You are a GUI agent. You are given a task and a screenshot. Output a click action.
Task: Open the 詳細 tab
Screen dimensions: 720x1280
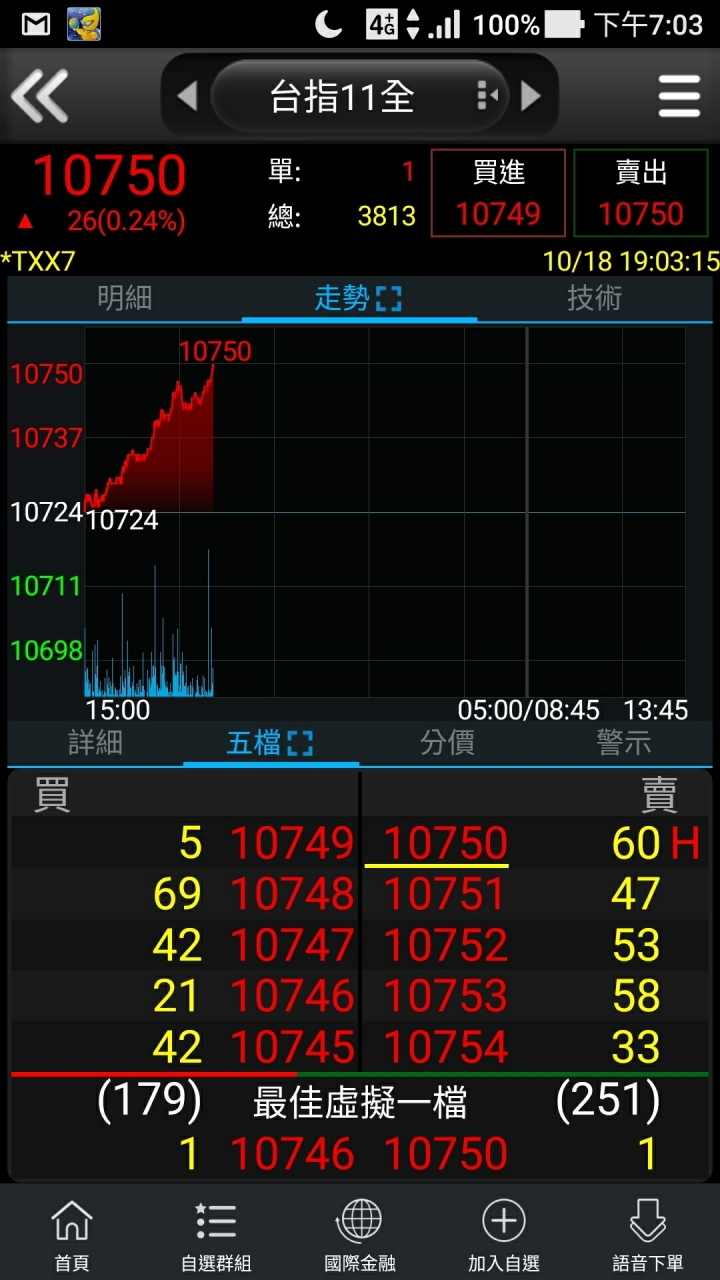[x=96, y=743]
